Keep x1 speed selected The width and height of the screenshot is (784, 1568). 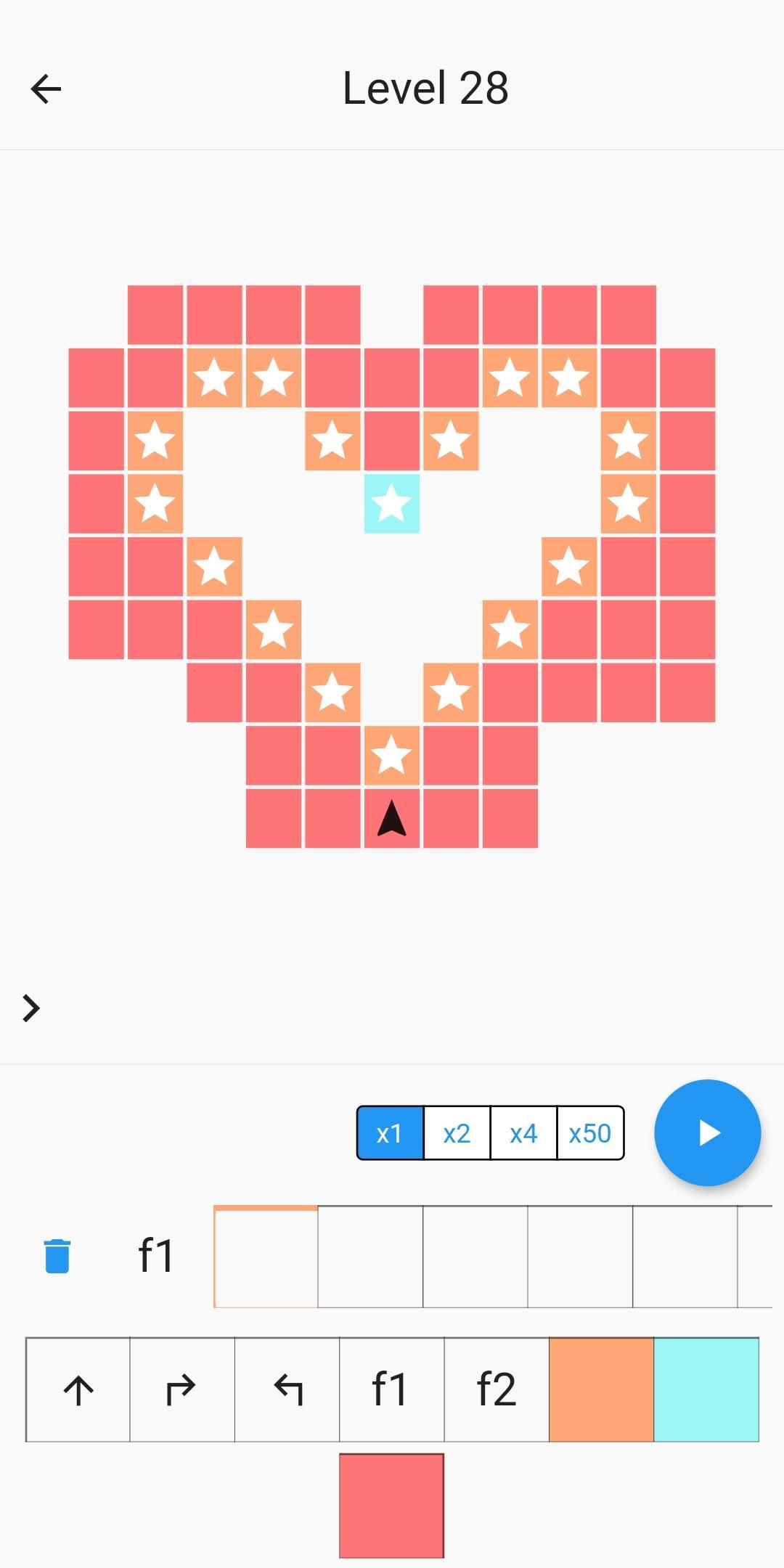(x=390, y=1132)
